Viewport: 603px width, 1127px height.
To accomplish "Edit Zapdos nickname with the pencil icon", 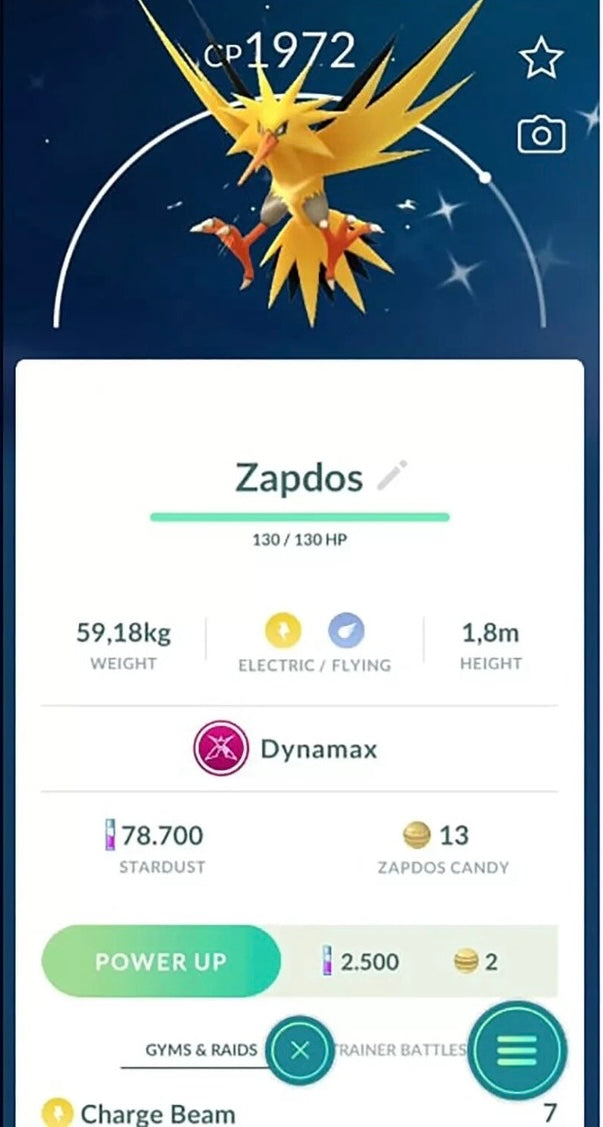I will pos(391,476).
